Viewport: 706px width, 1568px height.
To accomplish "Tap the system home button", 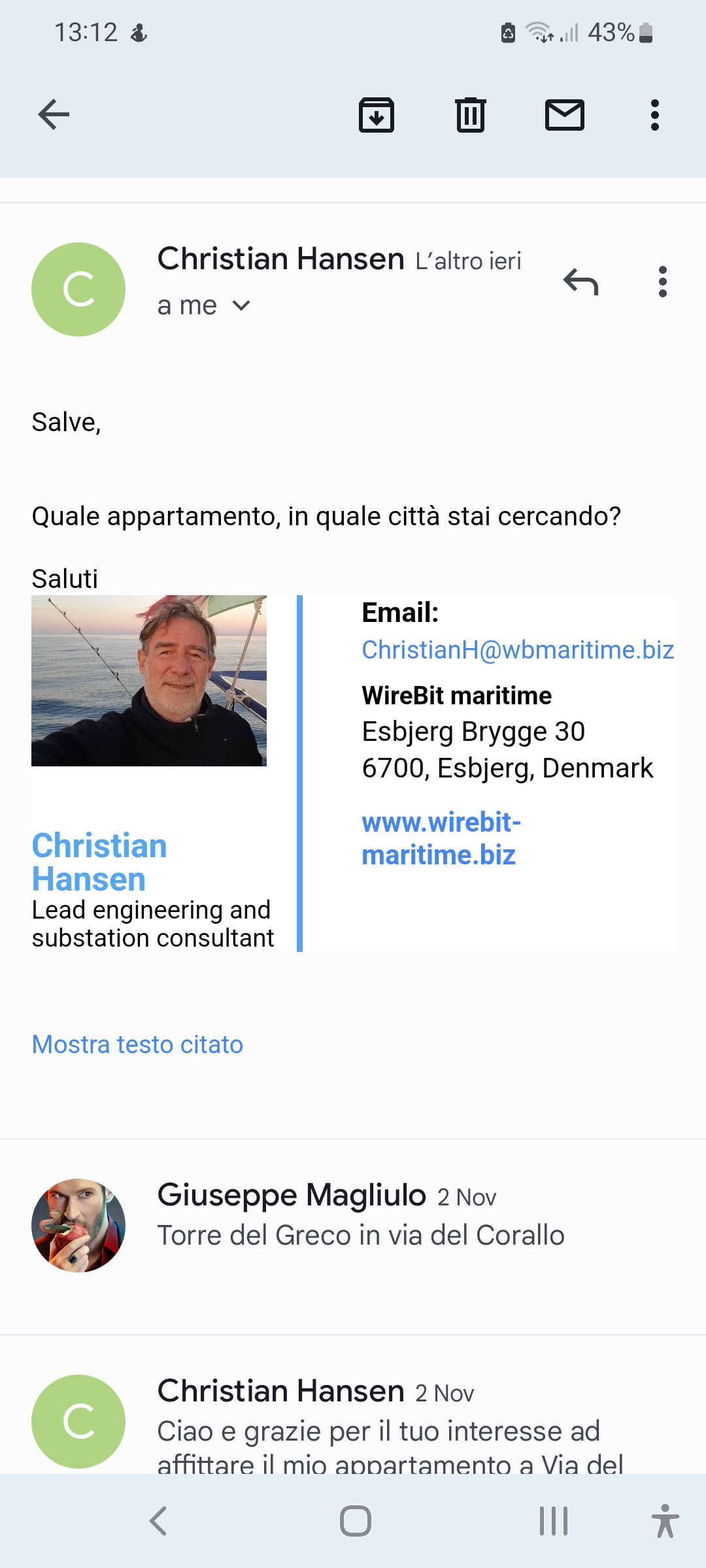I will pos(355,1521).
